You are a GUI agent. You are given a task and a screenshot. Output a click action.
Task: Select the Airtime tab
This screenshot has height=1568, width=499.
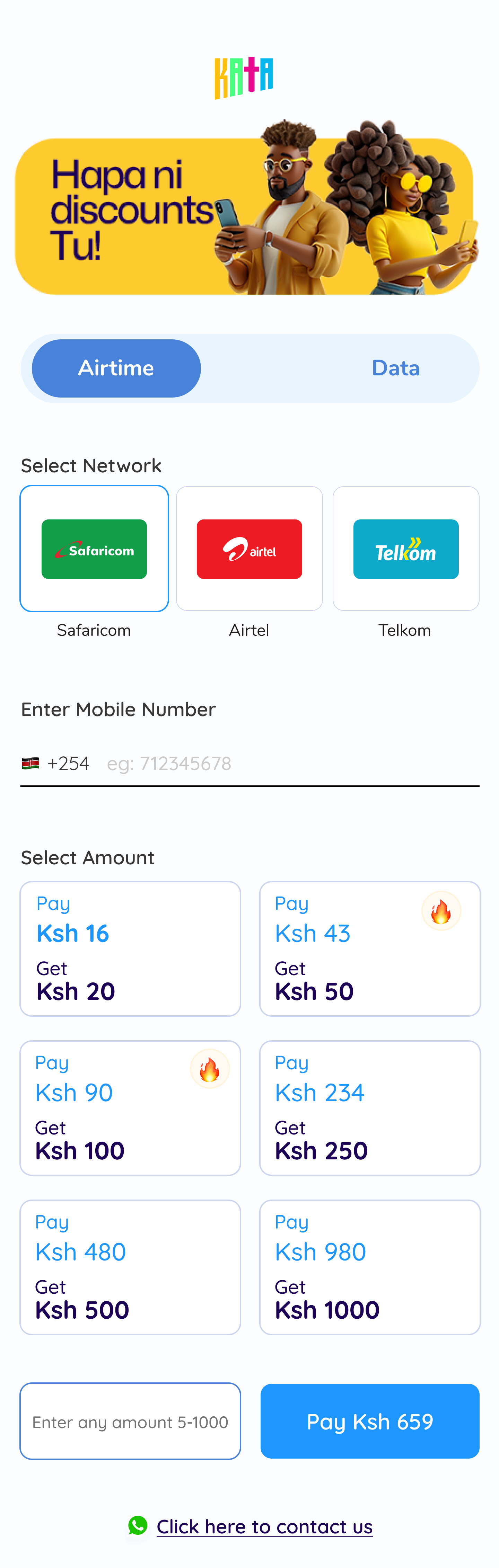click(116, 368)
